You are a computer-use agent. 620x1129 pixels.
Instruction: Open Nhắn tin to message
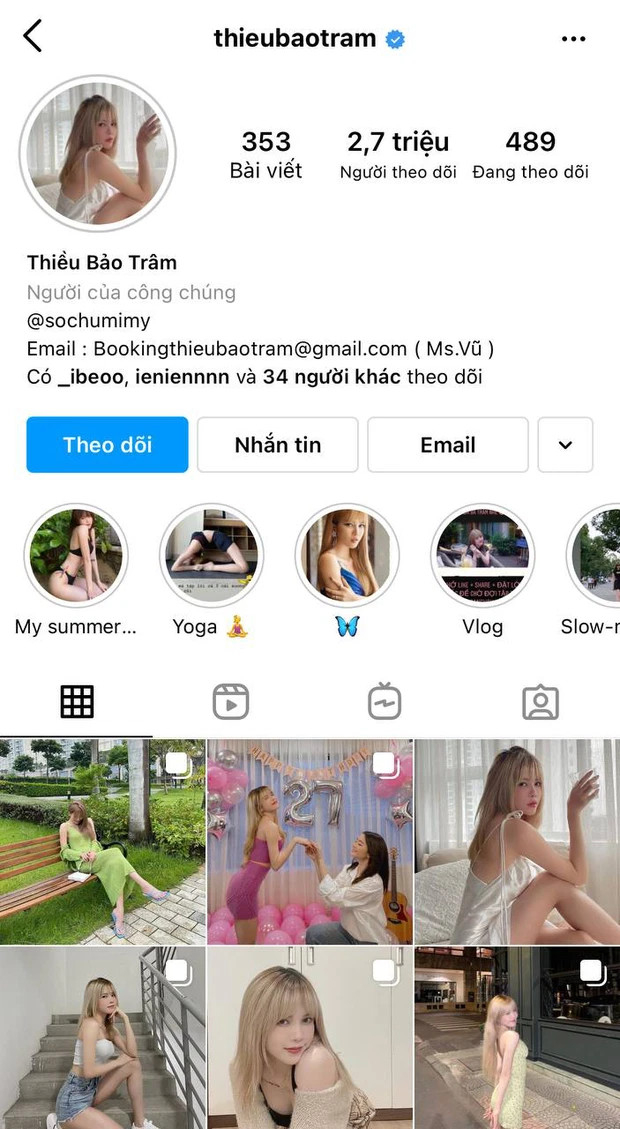click(277, 445)
